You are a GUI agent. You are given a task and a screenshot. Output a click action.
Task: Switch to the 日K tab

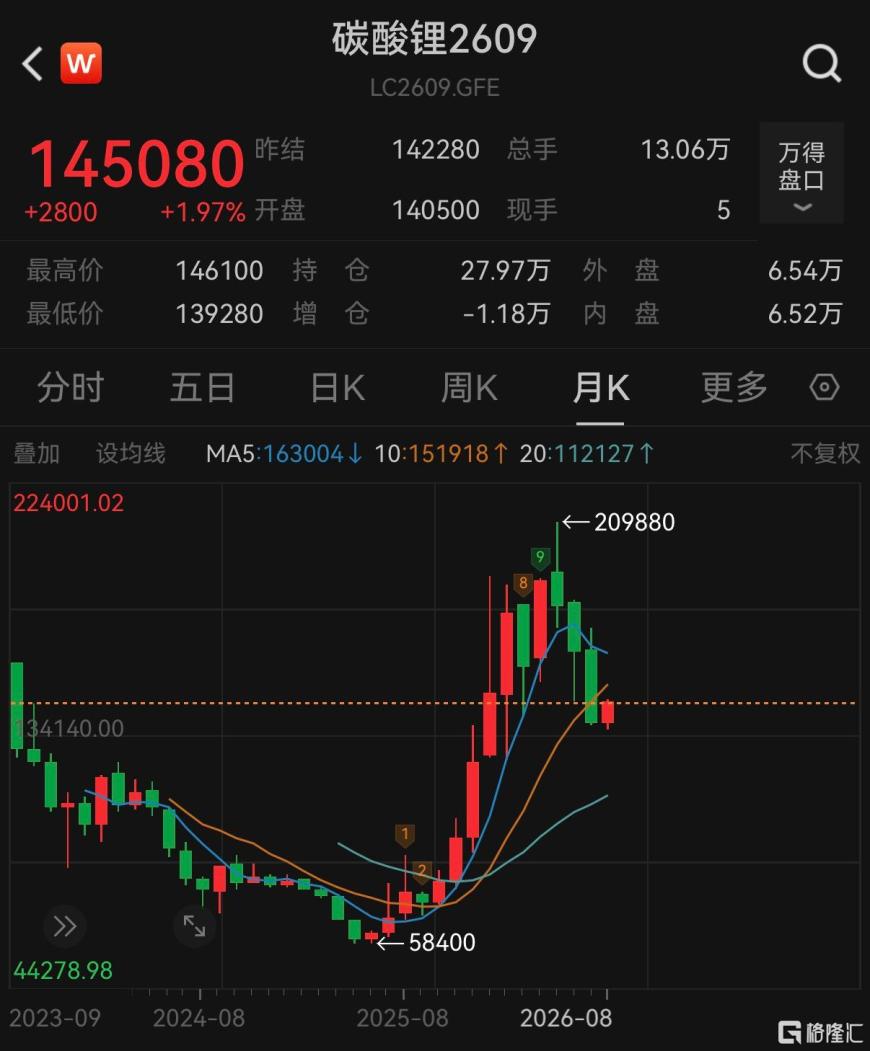tap(338, 387)
